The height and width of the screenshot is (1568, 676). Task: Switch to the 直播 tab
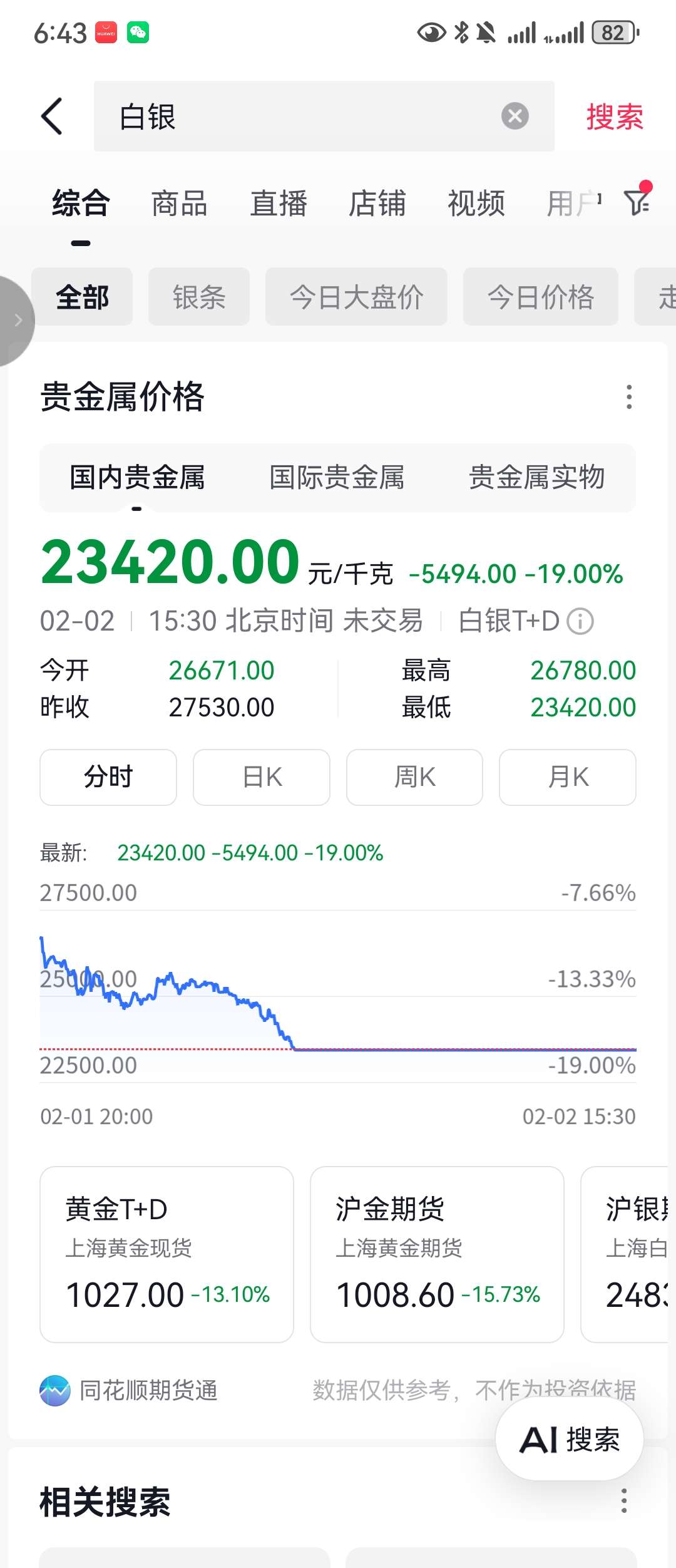pyautogui.click(x=279, y=204)
